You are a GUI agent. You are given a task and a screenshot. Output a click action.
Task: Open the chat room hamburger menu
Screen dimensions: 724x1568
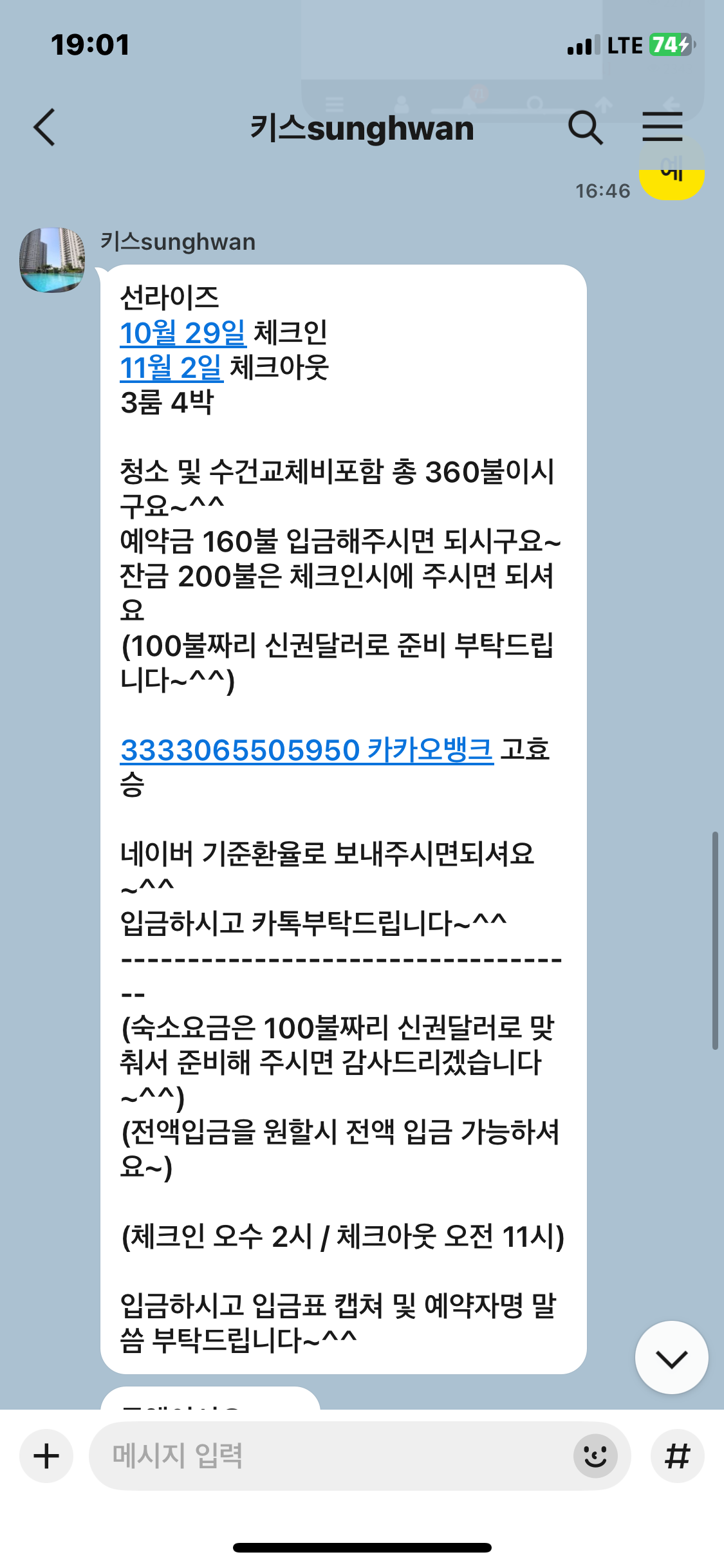662,126
